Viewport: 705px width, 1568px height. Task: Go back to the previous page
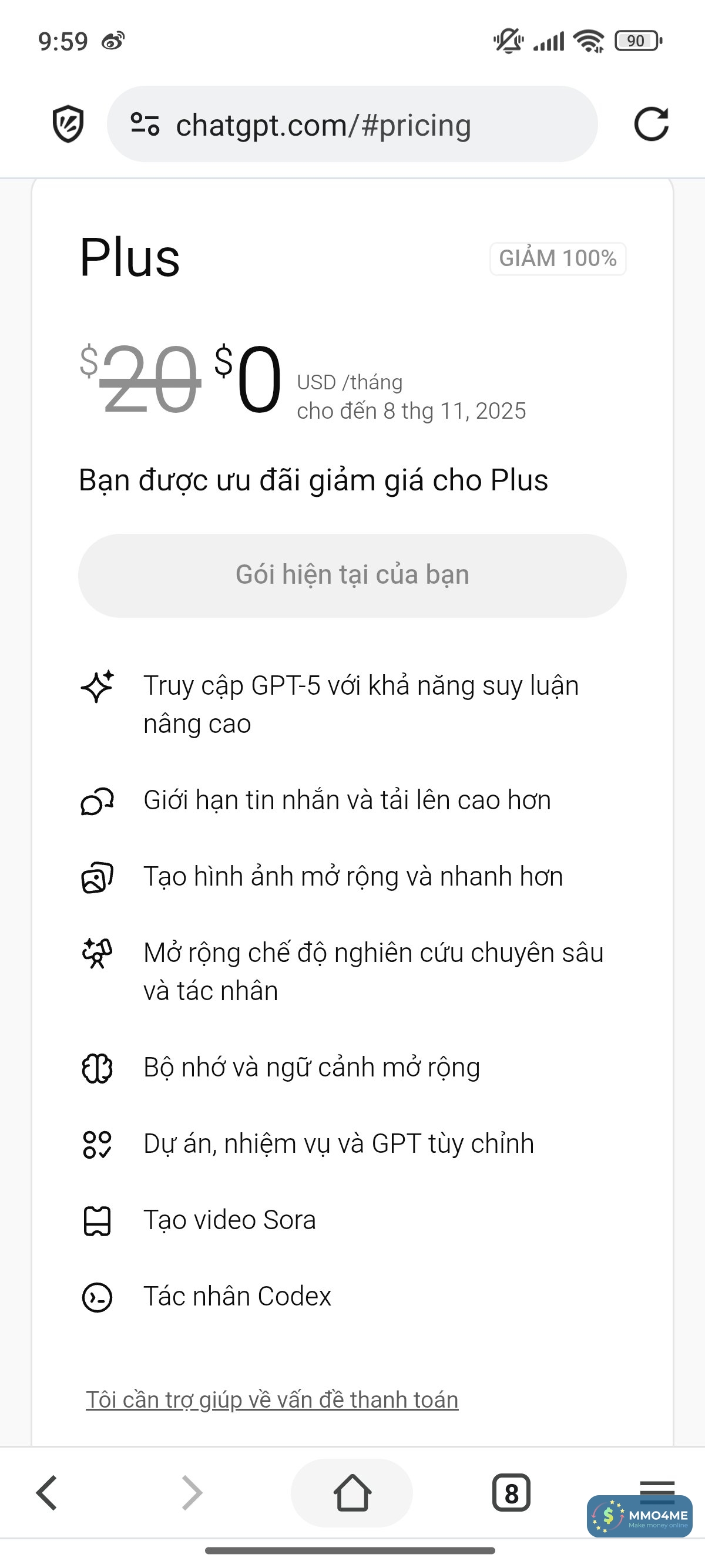[47, 1492]
